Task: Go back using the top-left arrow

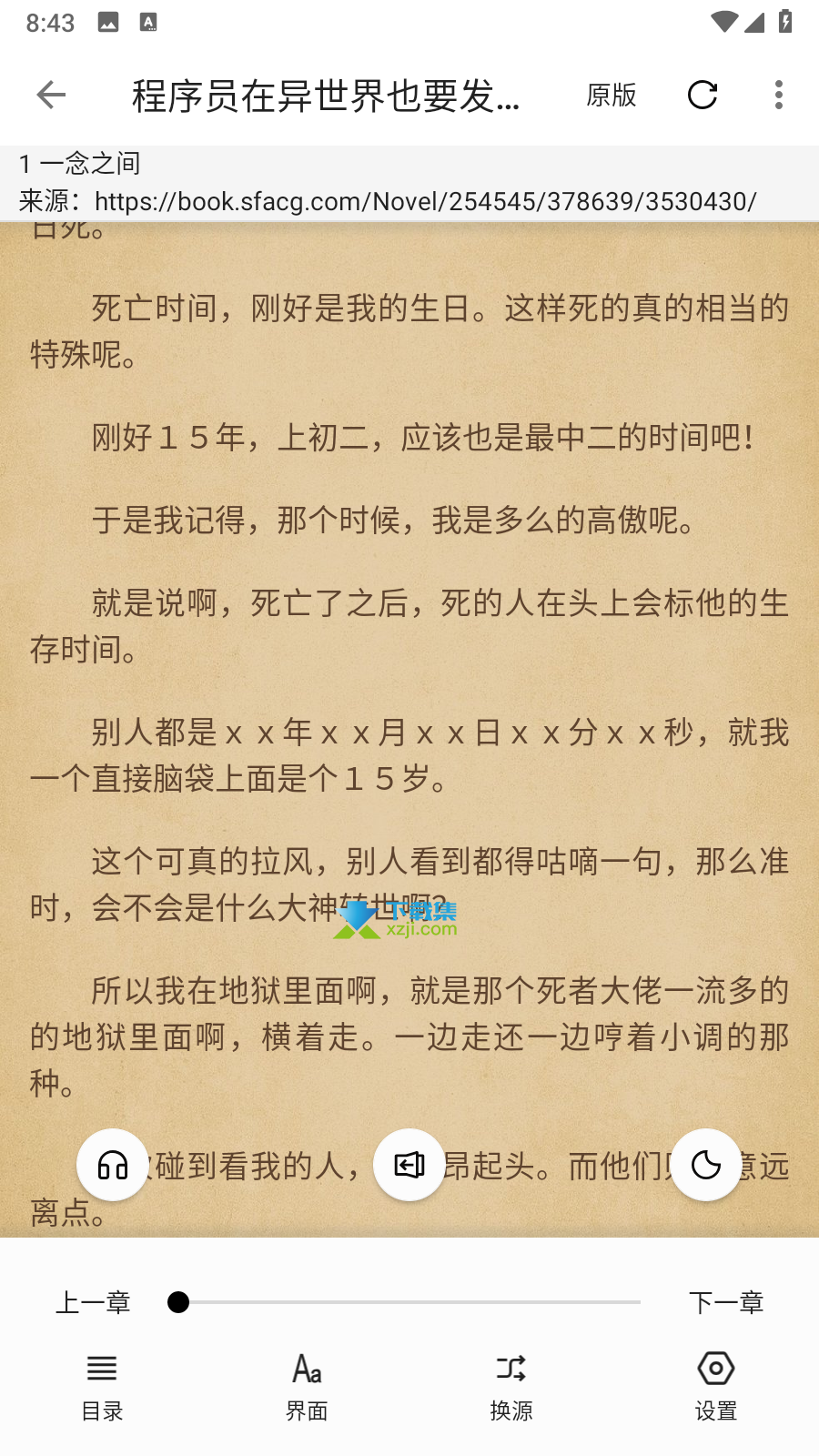Action: pyautogui.click(x=51, y=95)
